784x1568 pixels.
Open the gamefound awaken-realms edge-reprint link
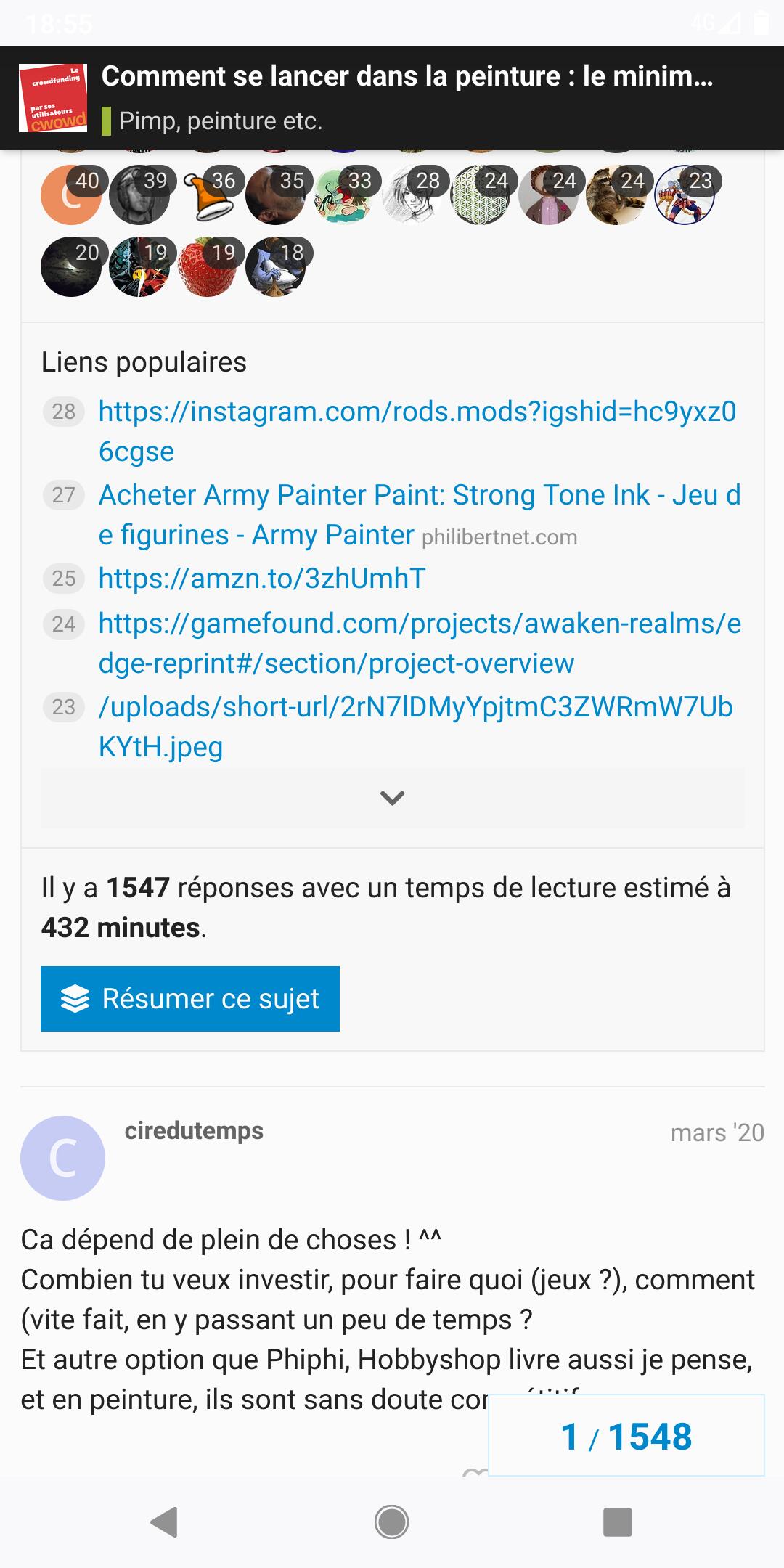coord(420,643)
